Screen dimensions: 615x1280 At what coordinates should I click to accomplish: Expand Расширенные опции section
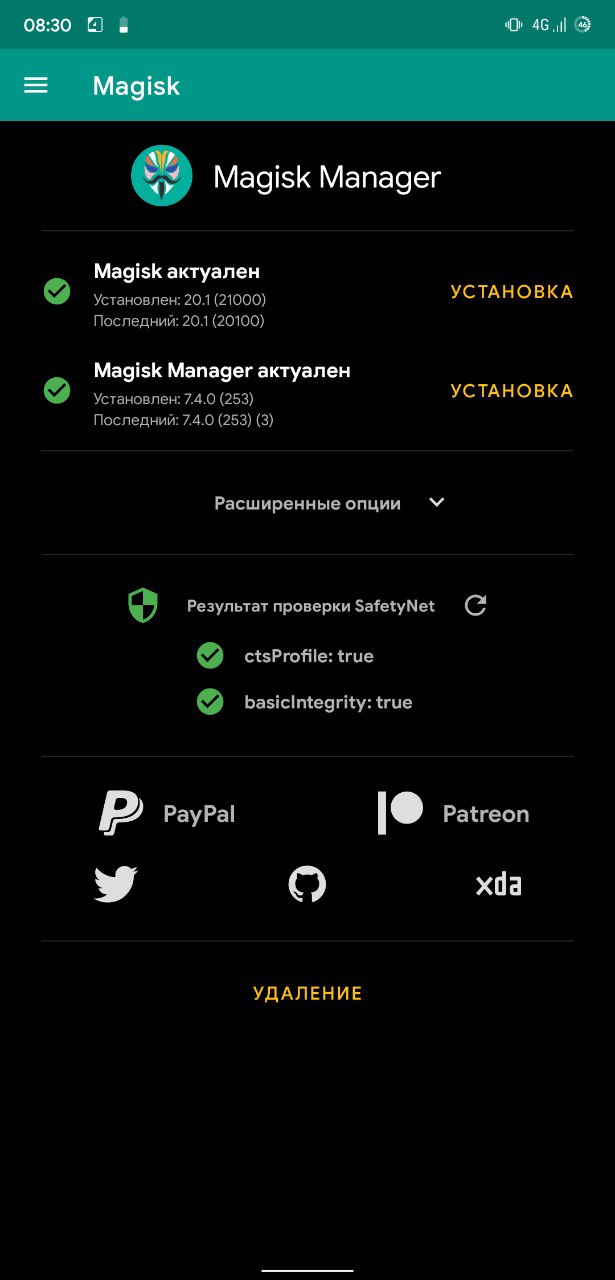(330, 503)
